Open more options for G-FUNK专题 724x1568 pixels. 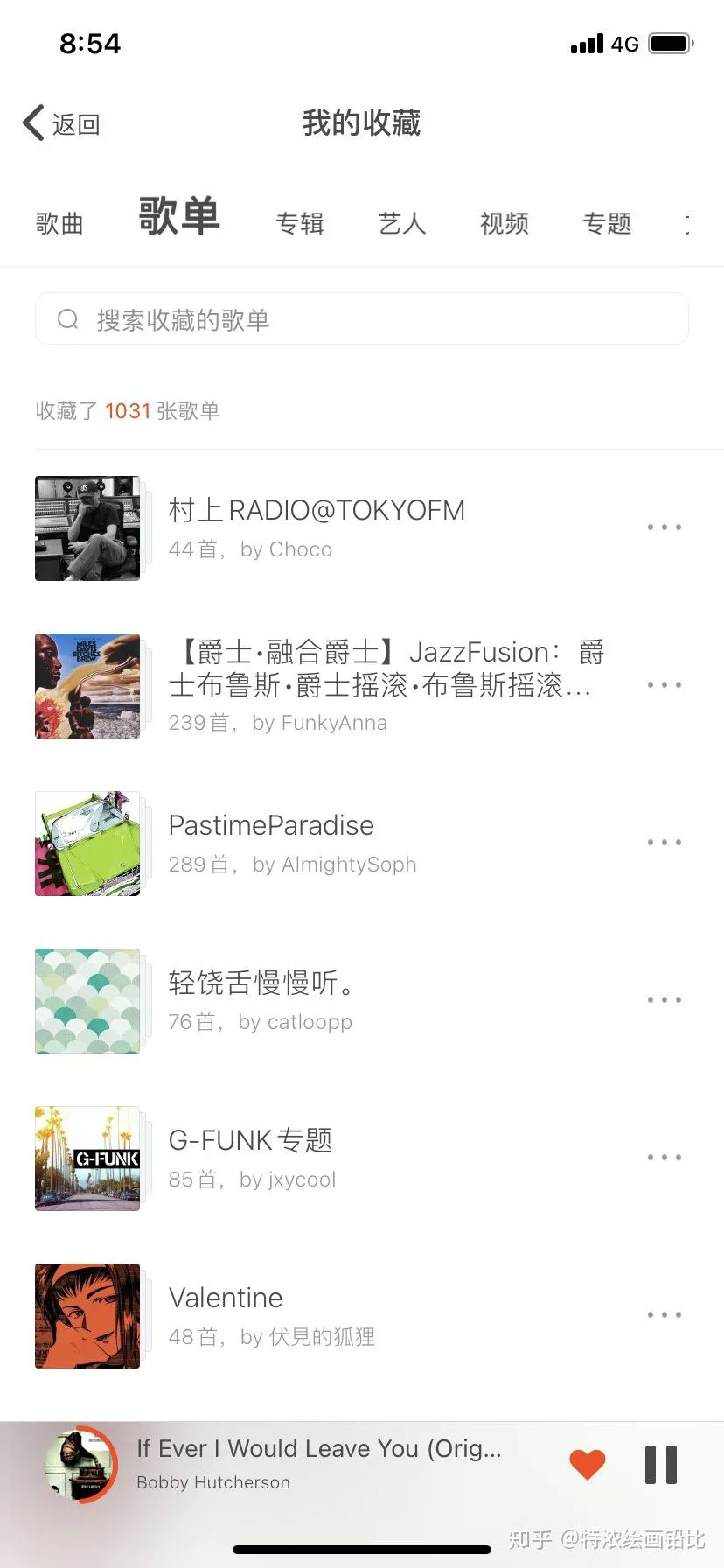click(x=665, y=1158)
